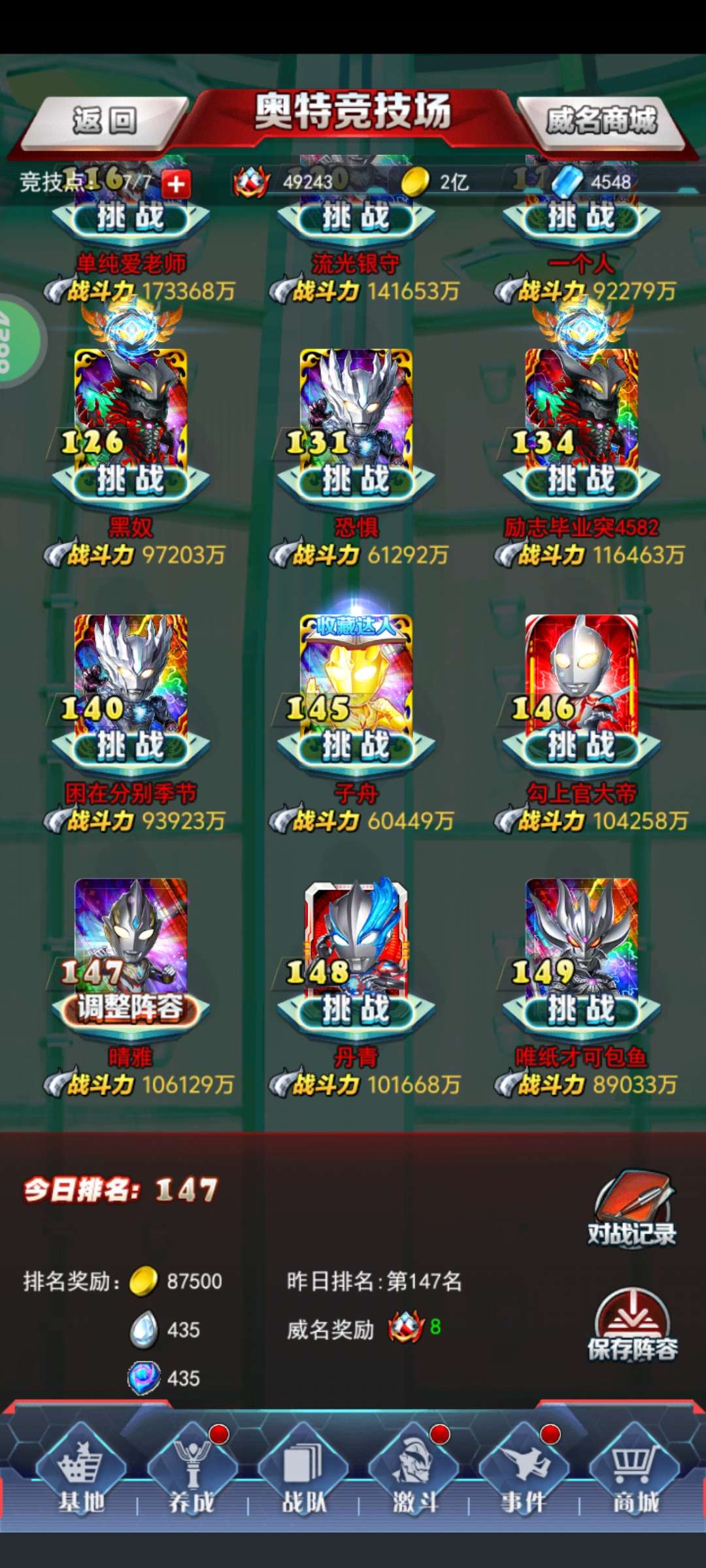Challenge rank 126 player 黑奴
Viewport: 706px width, 1568px height.
pos(130,482)
